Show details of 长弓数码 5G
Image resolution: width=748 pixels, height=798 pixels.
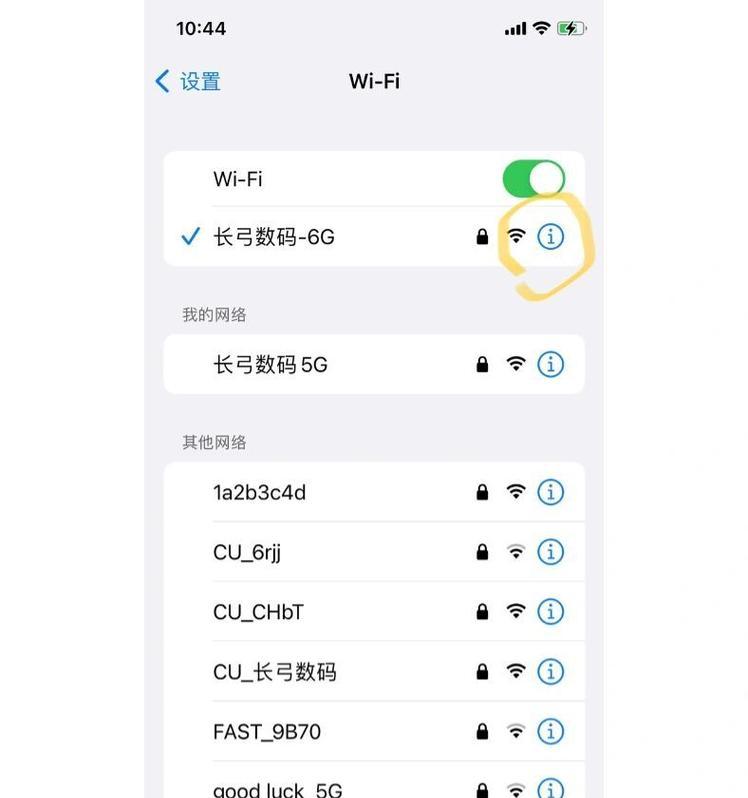[x=551, y=365]
